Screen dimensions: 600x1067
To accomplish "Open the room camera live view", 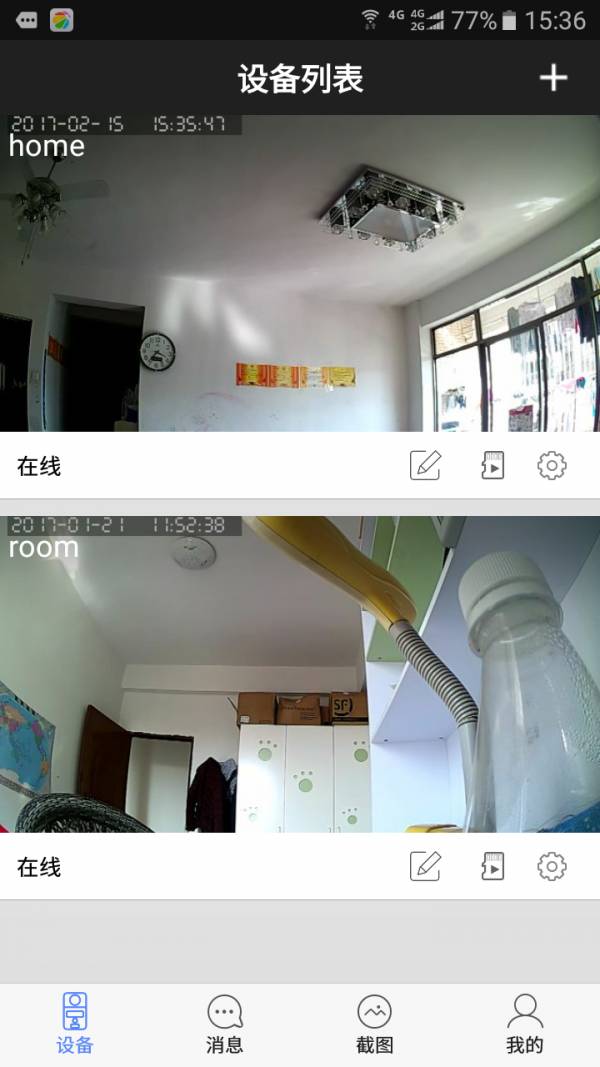I will click(300, 674).
